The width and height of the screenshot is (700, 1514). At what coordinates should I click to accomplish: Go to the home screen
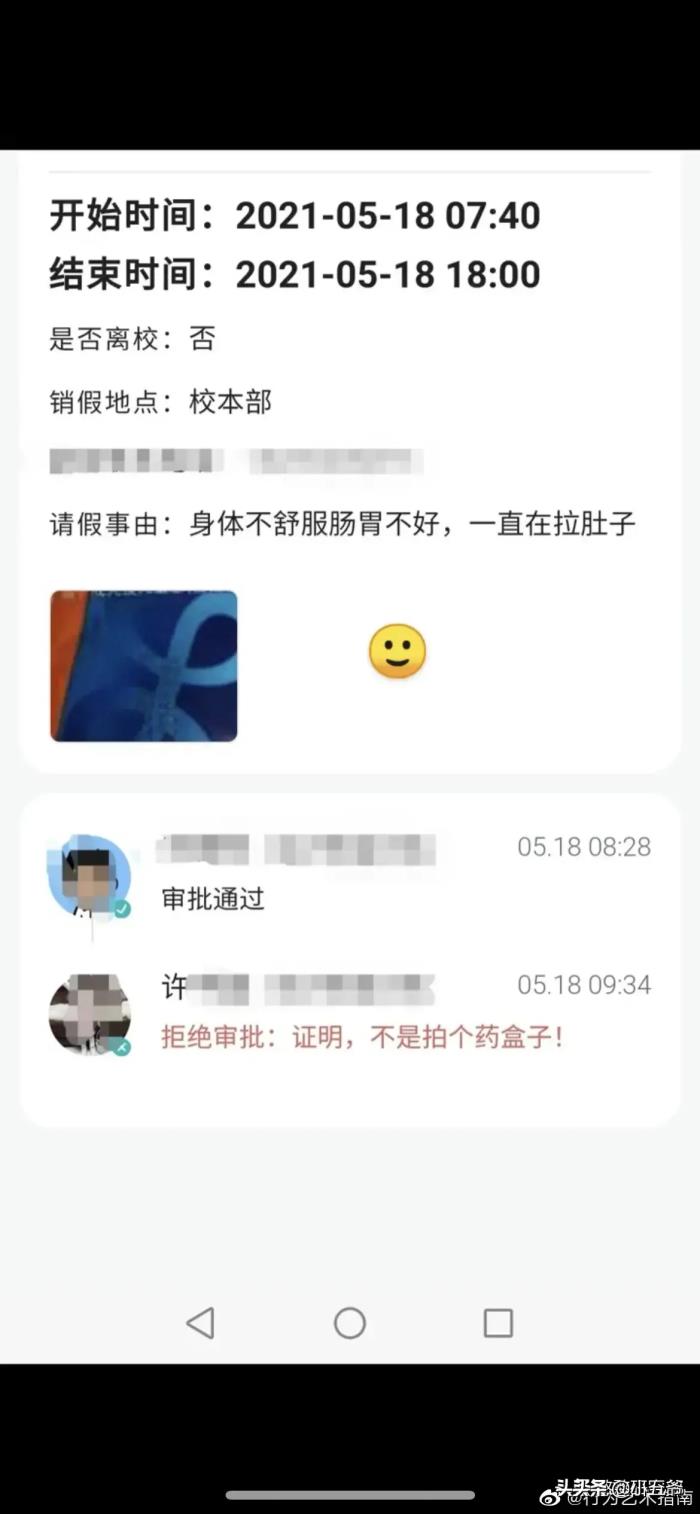(x=349, y=1323)
